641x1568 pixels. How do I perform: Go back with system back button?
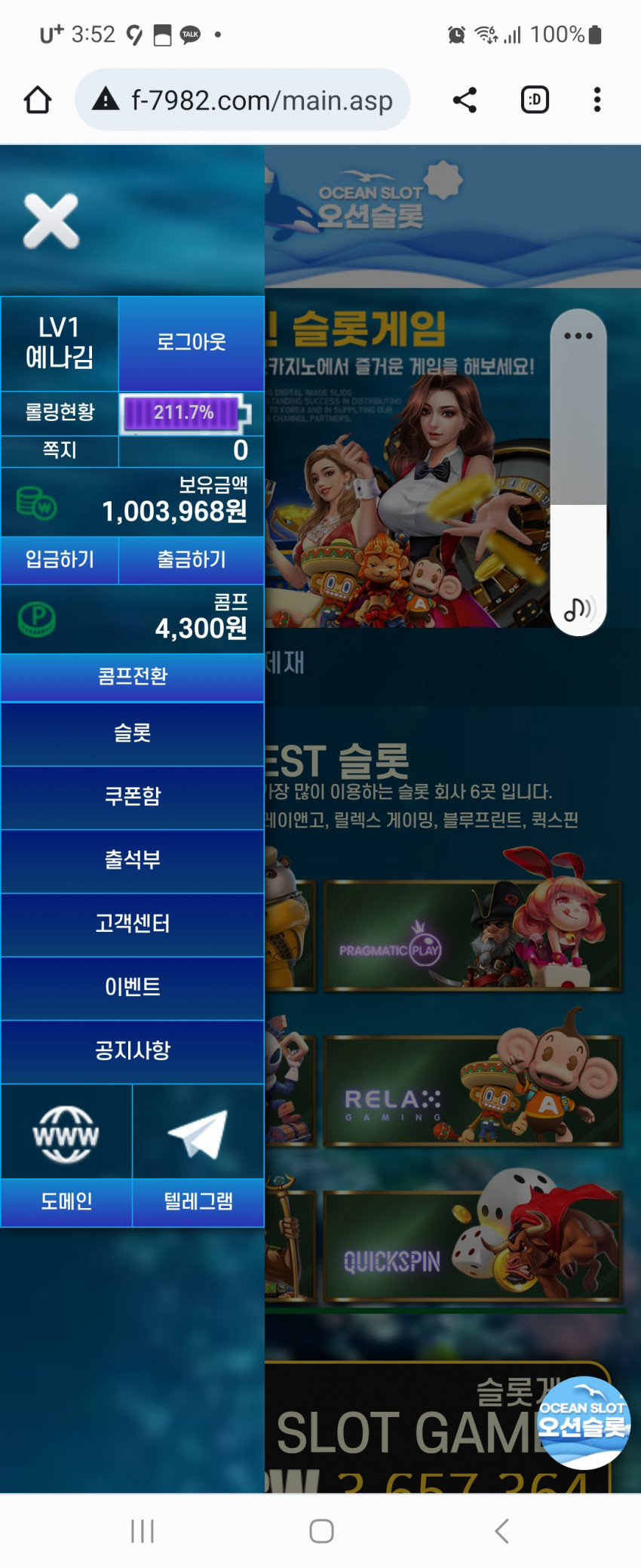click(501, 1531)
